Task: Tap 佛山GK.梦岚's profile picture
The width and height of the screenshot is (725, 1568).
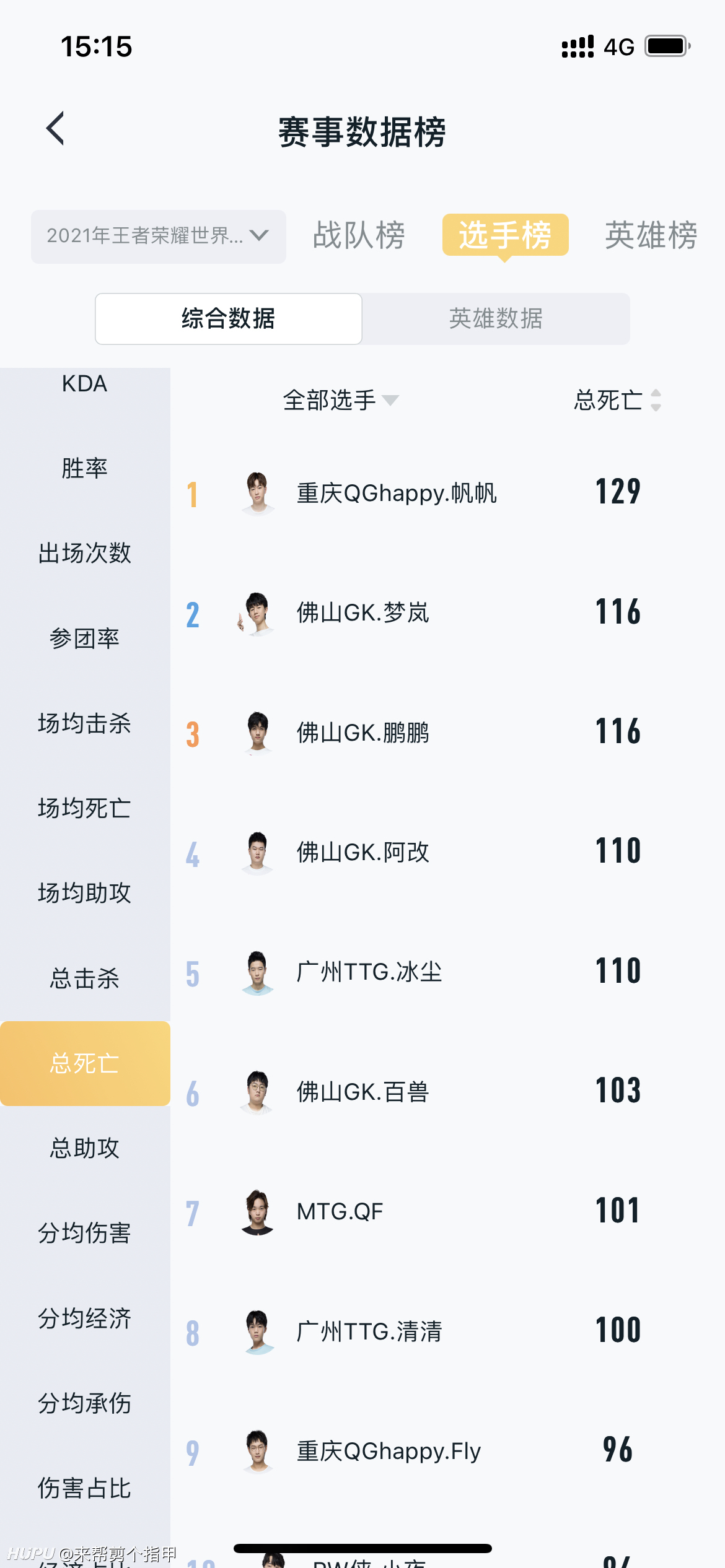Action: coord(258,613)
